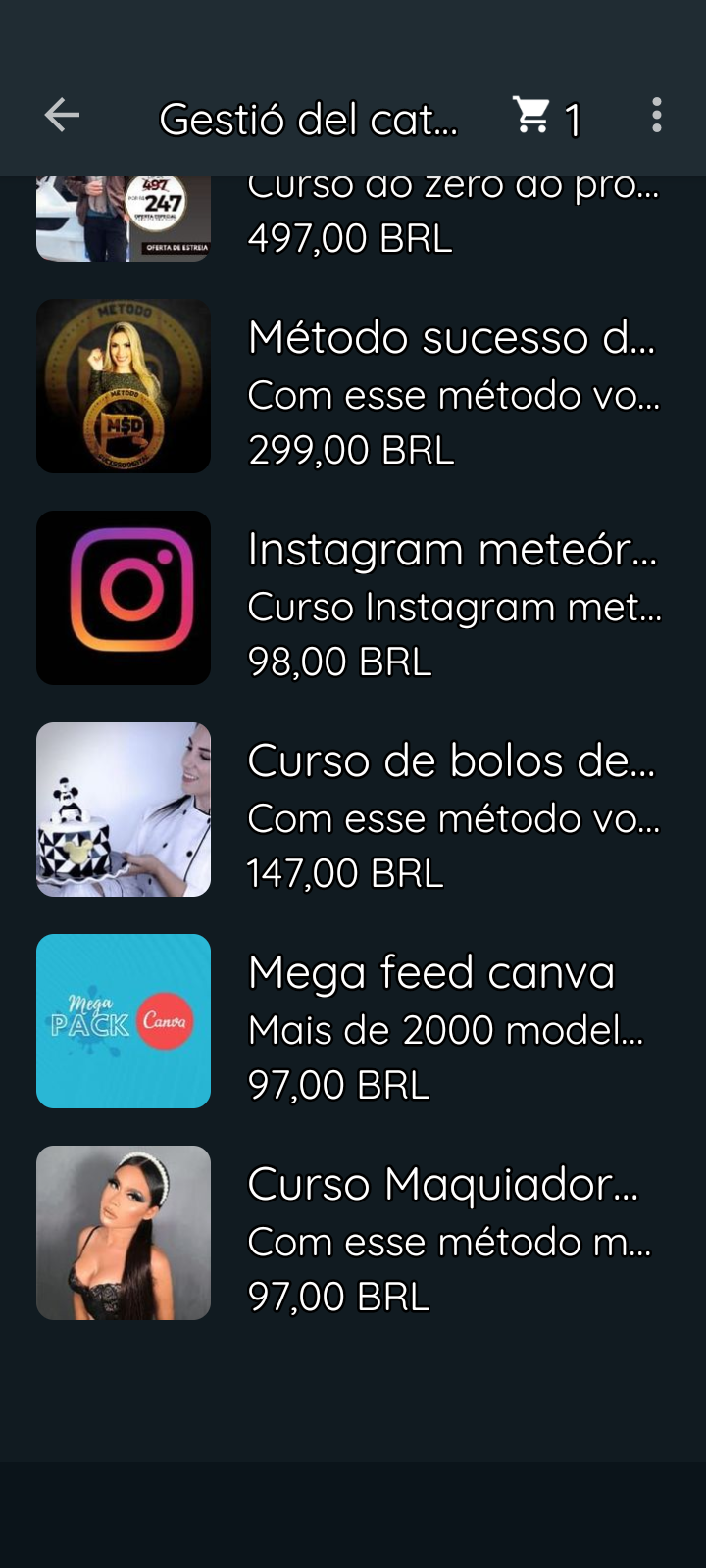Open the Método sucesso product for 299,00 BRL
Image resolution: width=706 pixels, height=1568 pixels.
pos(353,387)
